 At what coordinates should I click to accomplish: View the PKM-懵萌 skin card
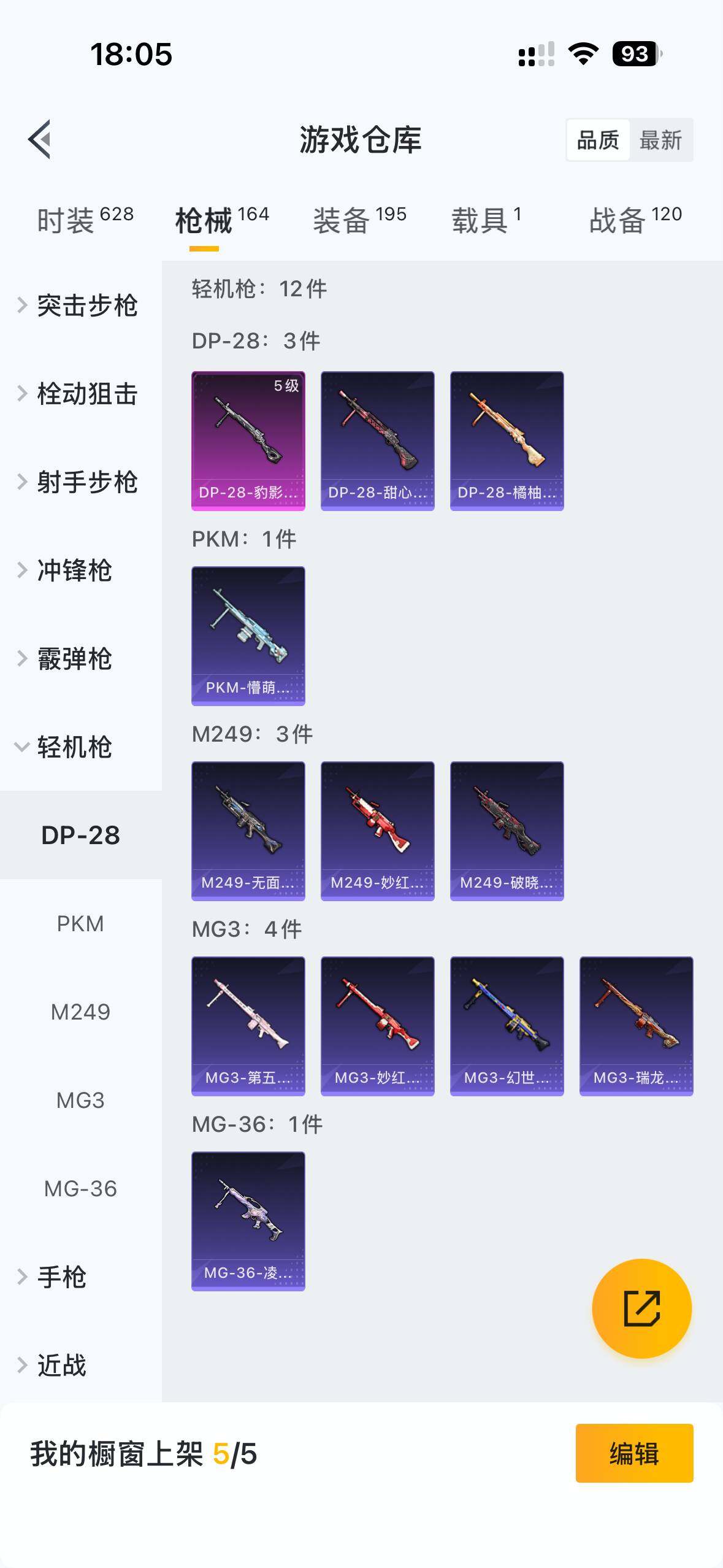click(248, 636)
